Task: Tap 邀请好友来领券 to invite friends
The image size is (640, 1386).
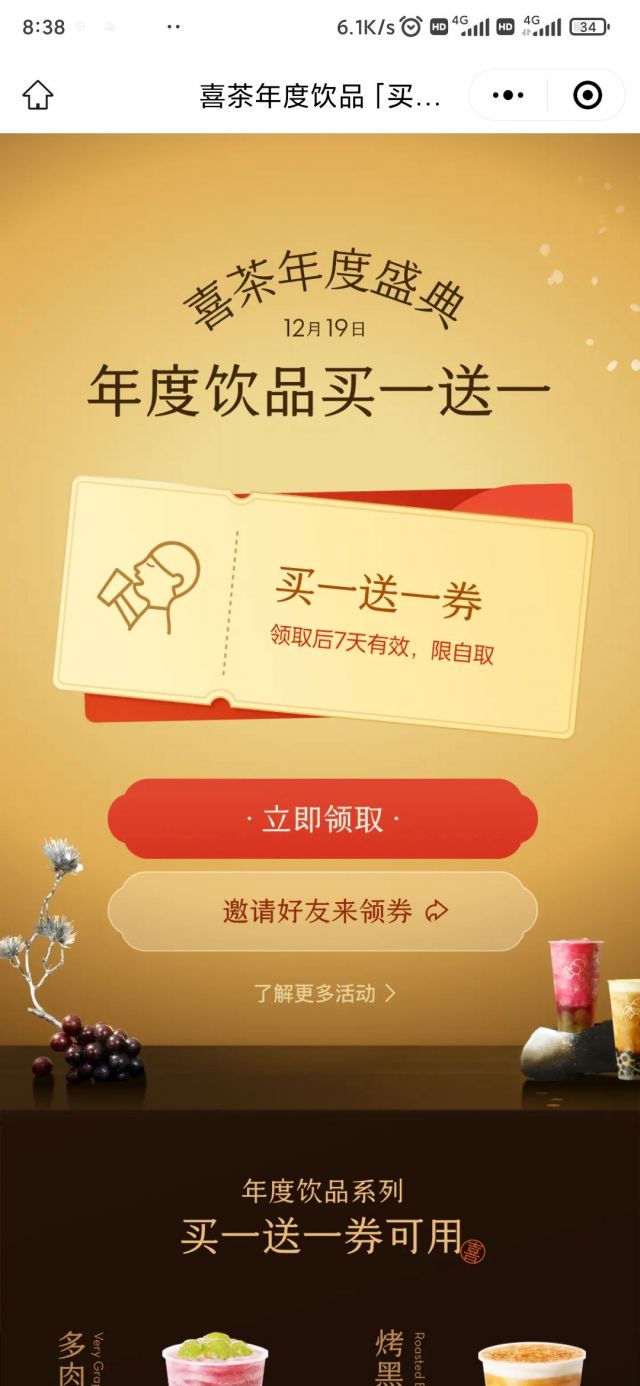Action: (322, 911)
